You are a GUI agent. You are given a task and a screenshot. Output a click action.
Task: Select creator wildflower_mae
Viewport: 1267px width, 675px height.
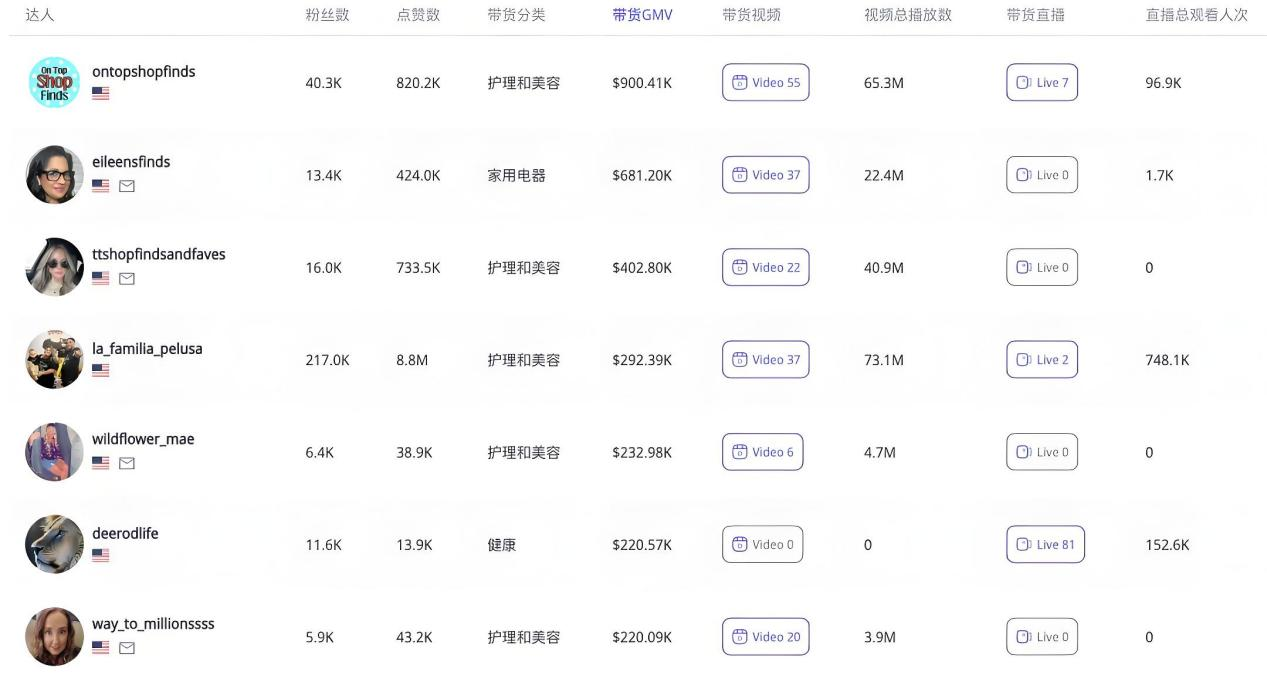[x=143, y=439]
